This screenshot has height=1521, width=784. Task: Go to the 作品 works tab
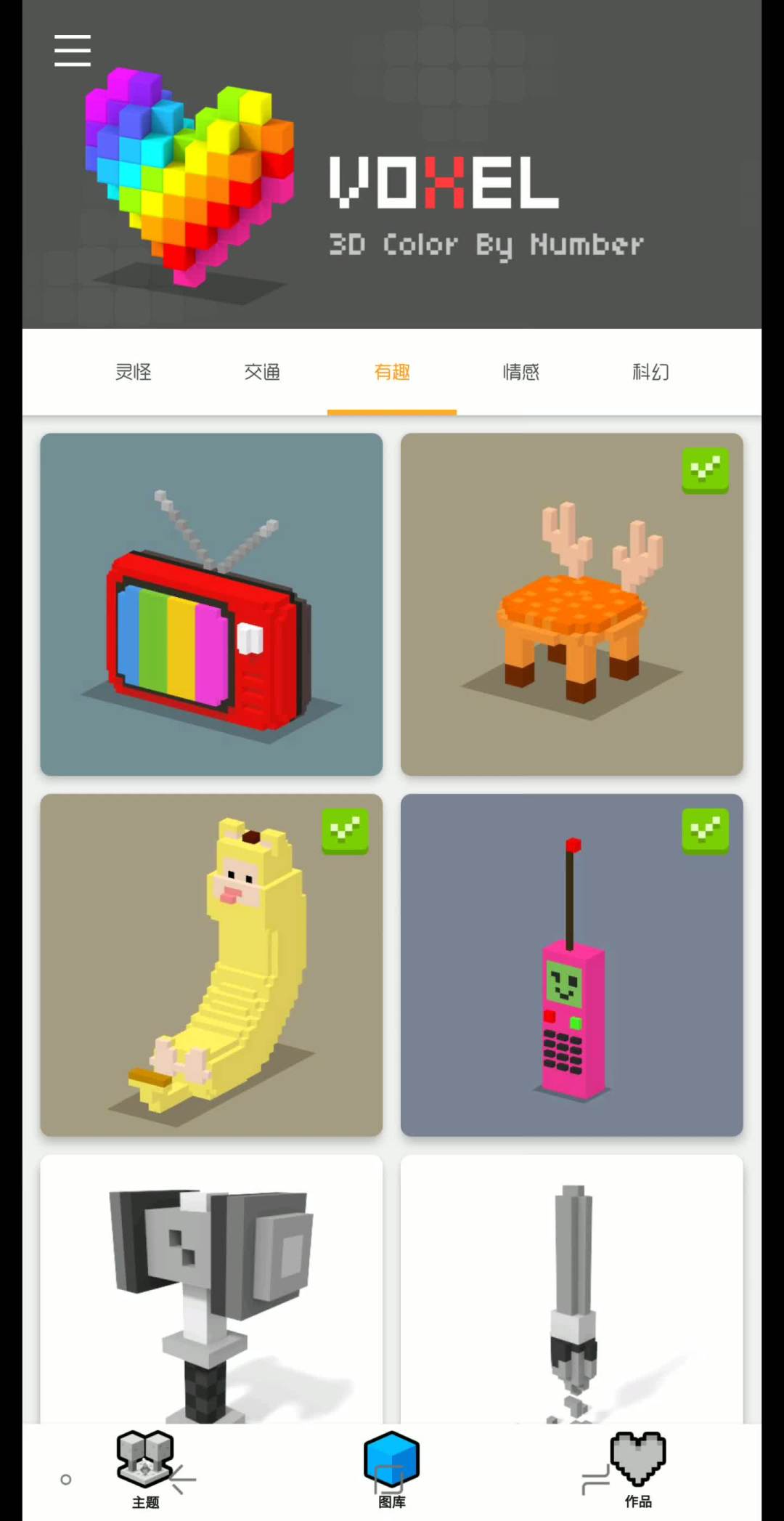click(638, 1469)
